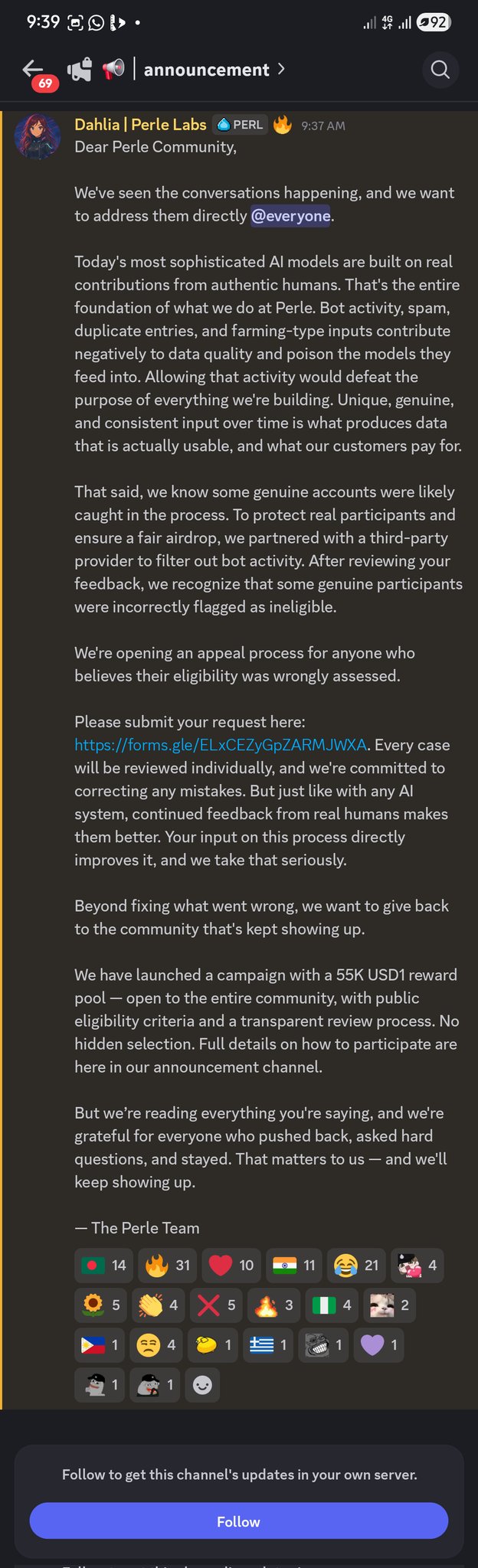Open the forms.gle appeal link

(x=220, y=745)
